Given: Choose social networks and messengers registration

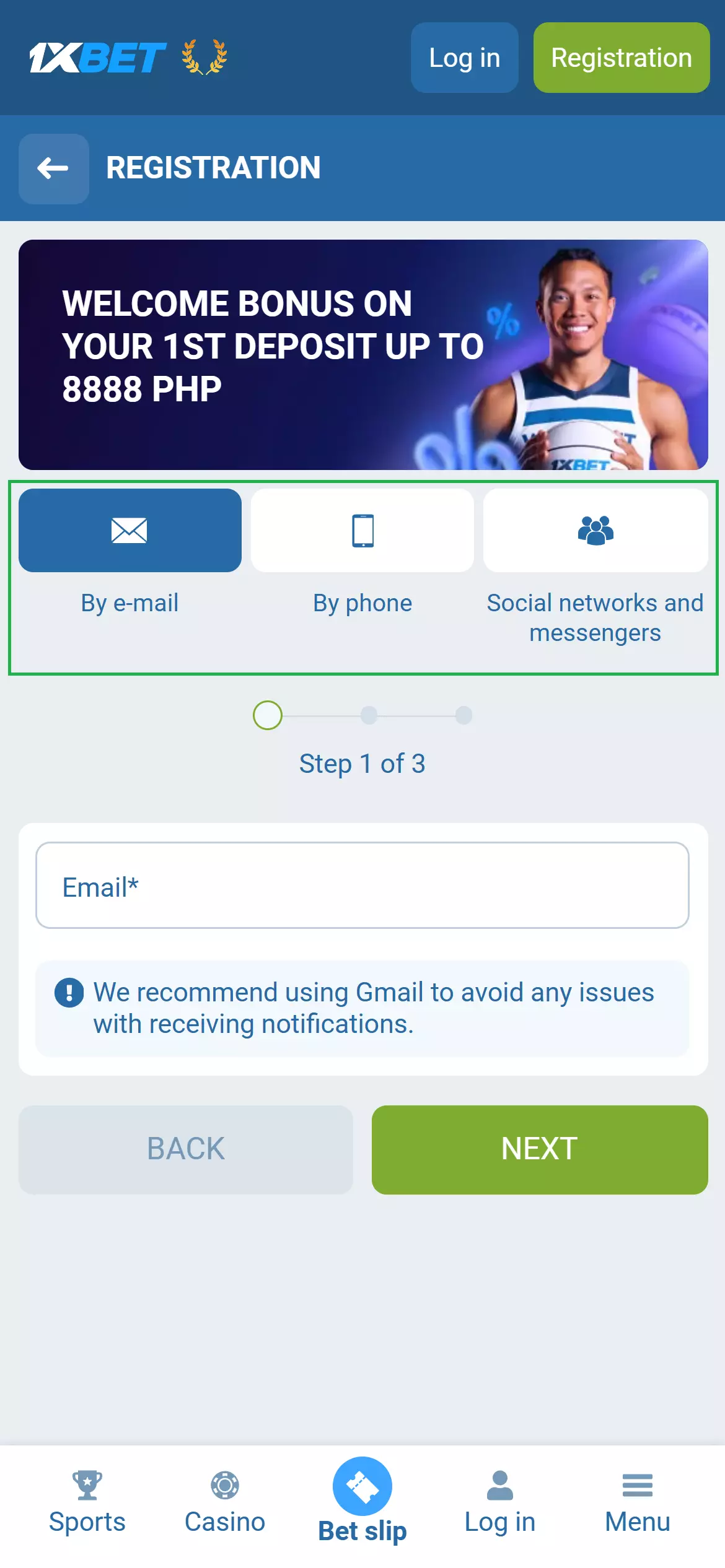Looking at the screenshot, I should tap(595, 531).
